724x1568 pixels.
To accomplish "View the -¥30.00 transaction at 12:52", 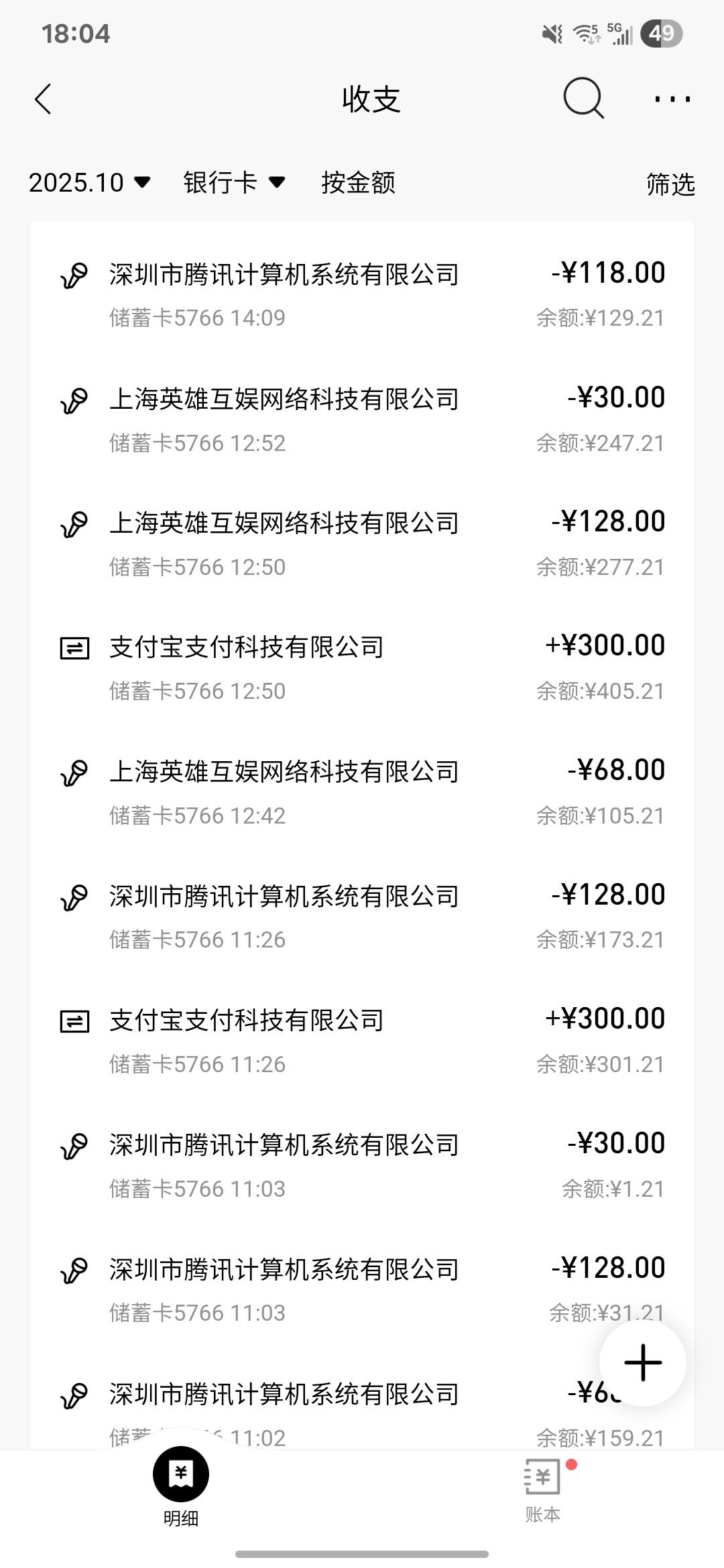I will [x=362, y=419].
